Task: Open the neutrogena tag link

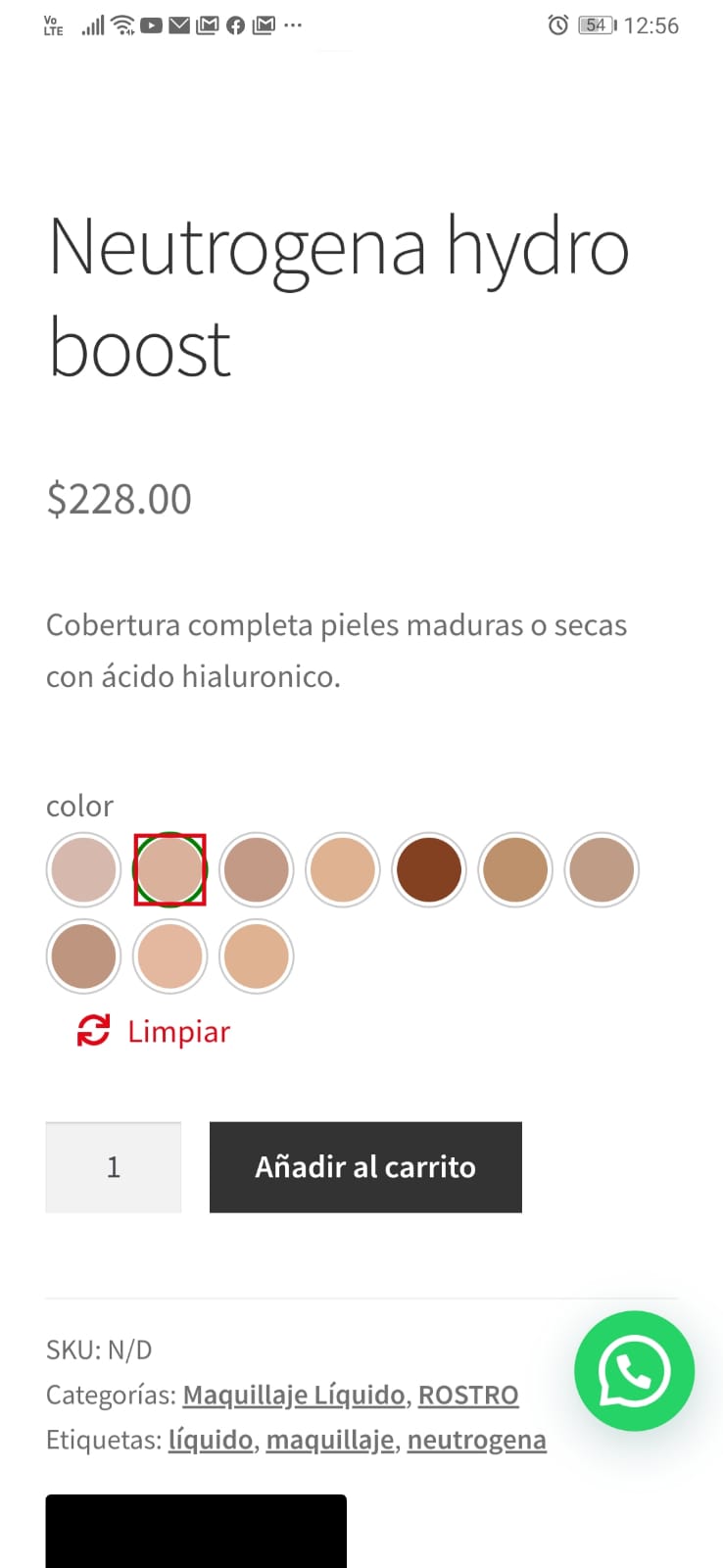Action: (477, 1440)
